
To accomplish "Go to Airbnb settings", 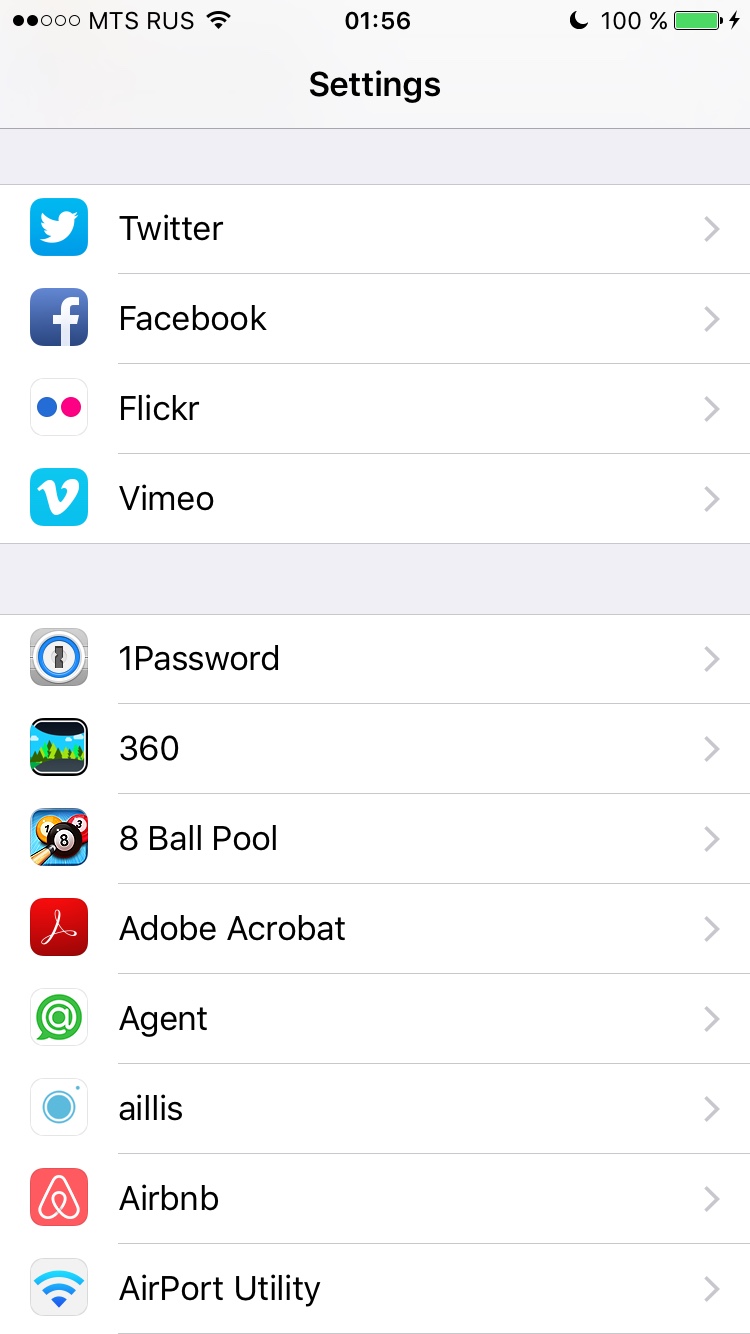I will [375, 1199].
